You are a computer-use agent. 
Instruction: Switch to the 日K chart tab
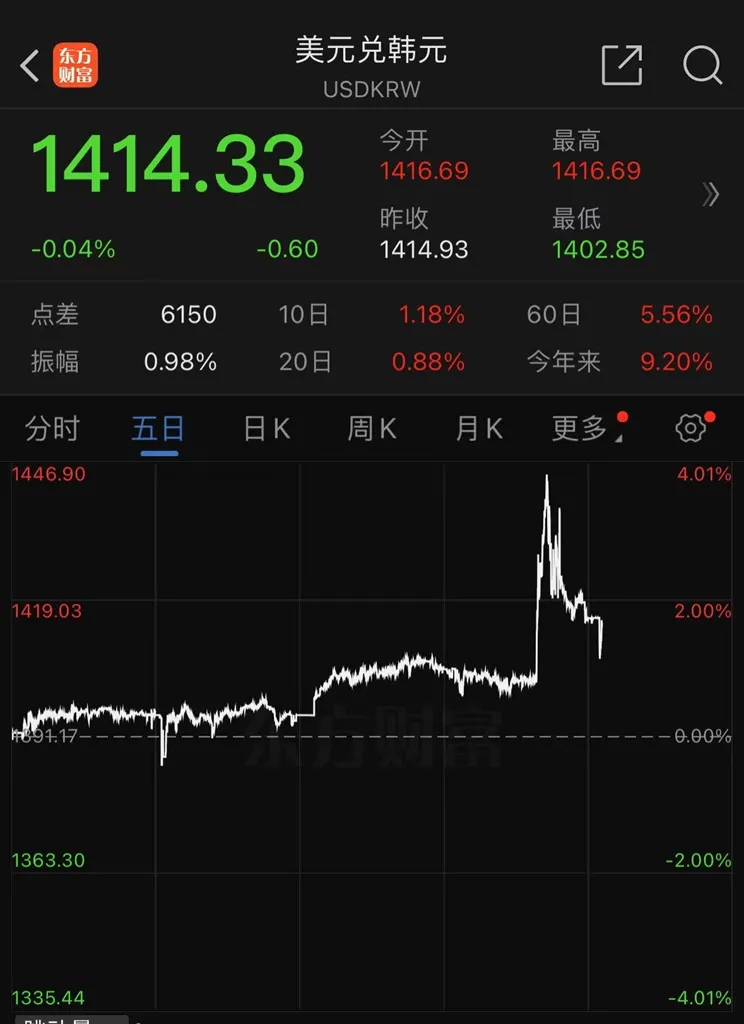(x=266, y=429)
